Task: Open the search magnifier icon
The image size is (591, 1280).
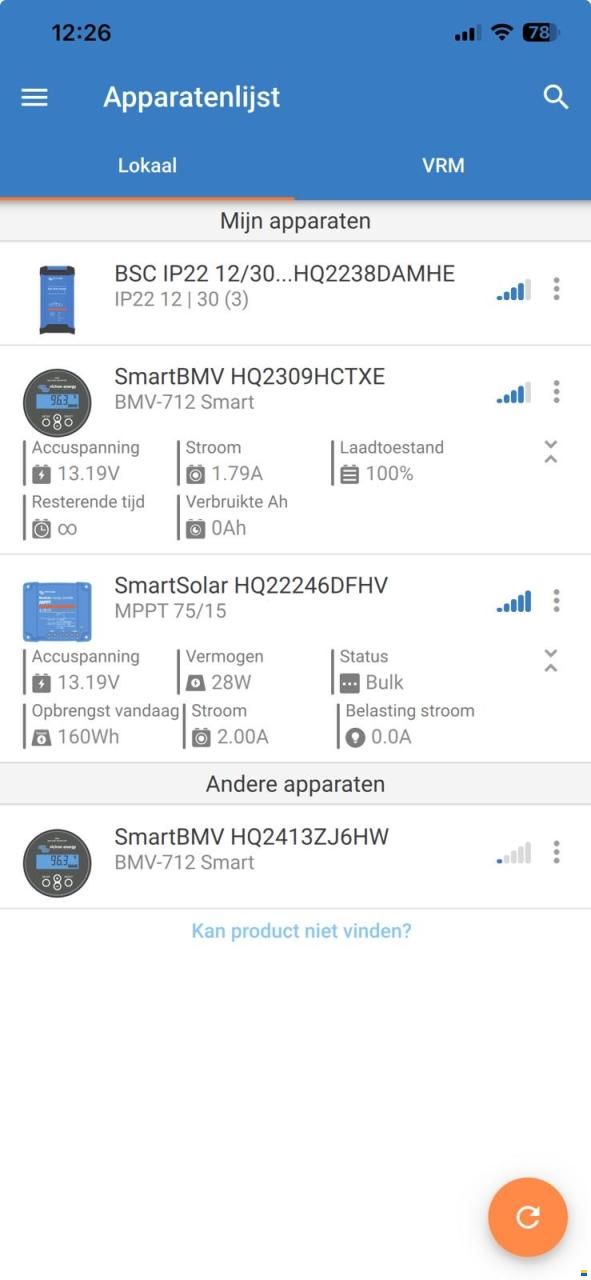Action: click(556, 97)
